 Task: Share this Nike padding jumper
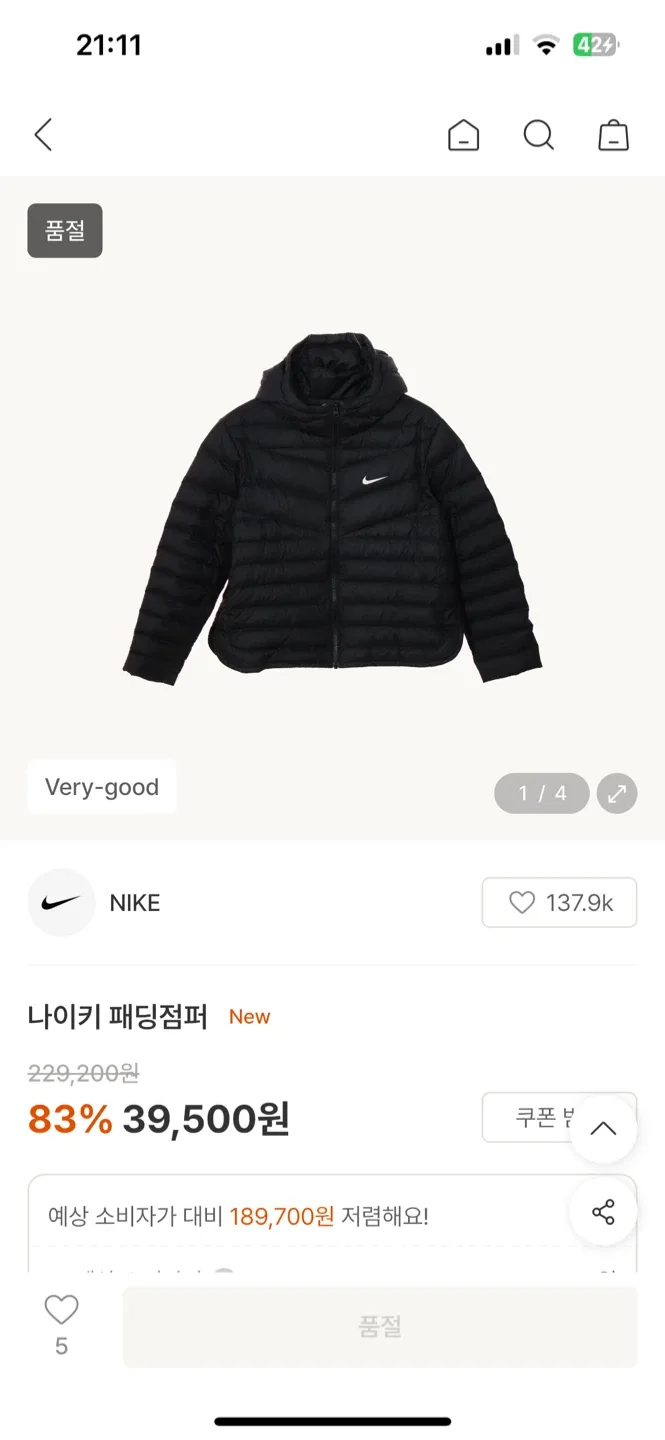tap(603, 1213)
